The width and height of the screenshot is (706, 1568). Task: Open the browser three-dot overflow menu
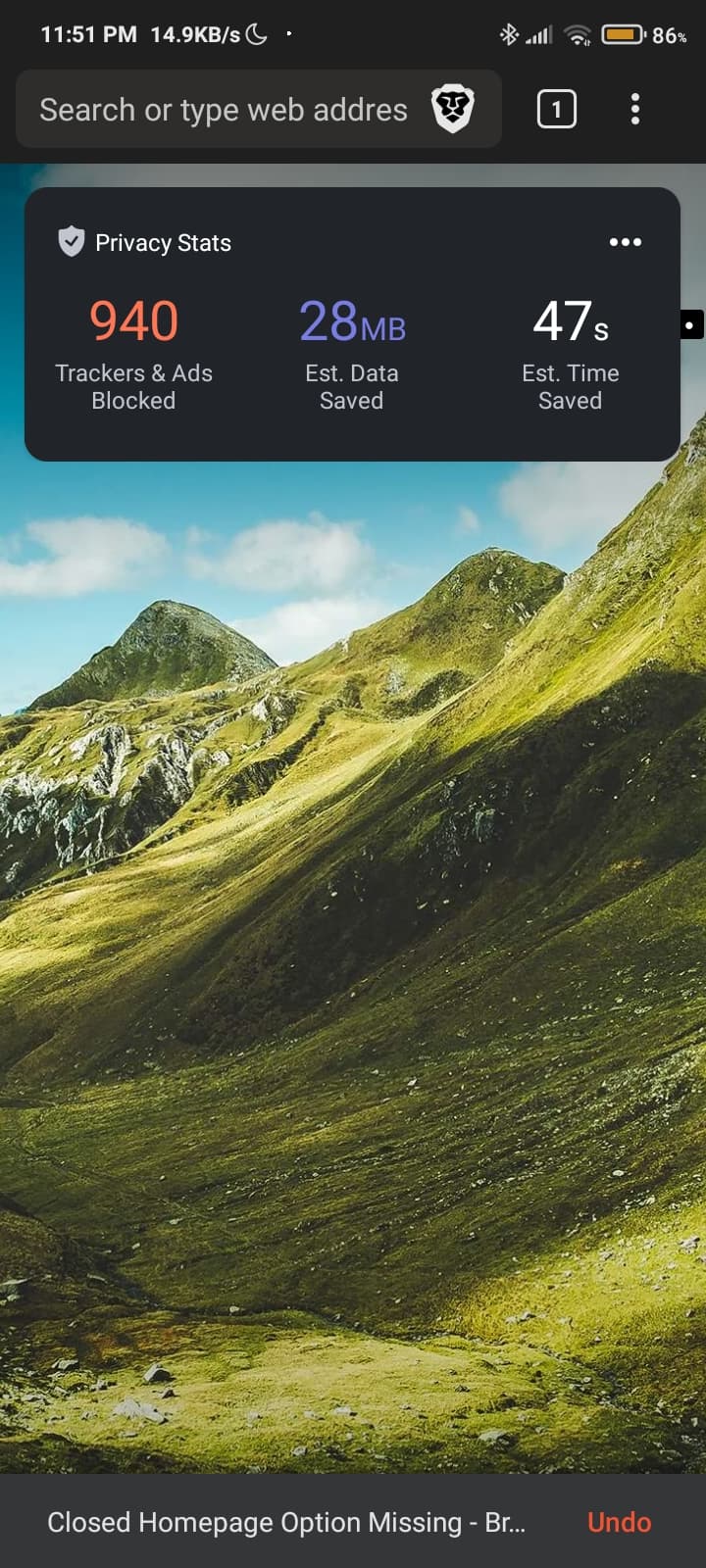(x=635, y=109)
